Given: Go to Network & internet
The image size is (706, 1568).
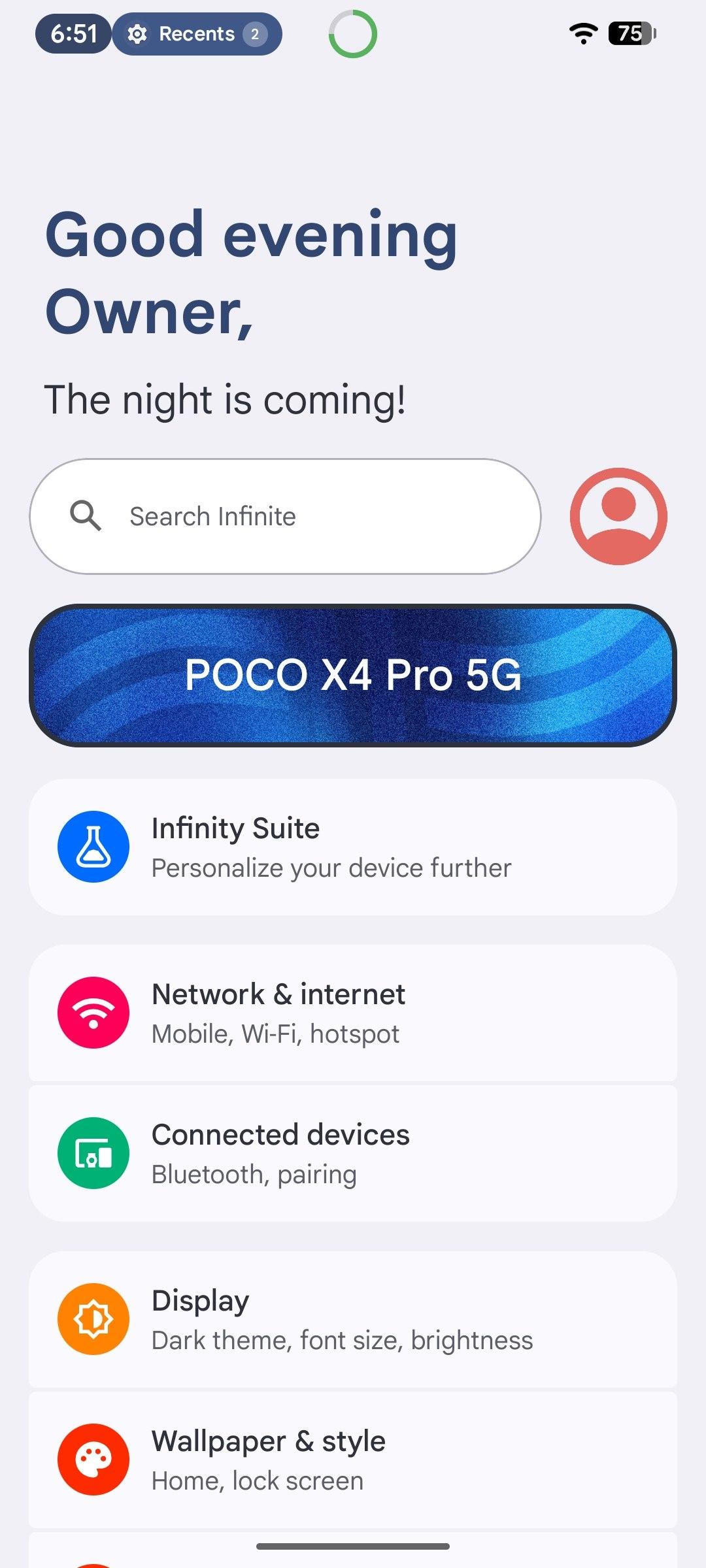Looking at the screenshot, I should [353, 1013].
